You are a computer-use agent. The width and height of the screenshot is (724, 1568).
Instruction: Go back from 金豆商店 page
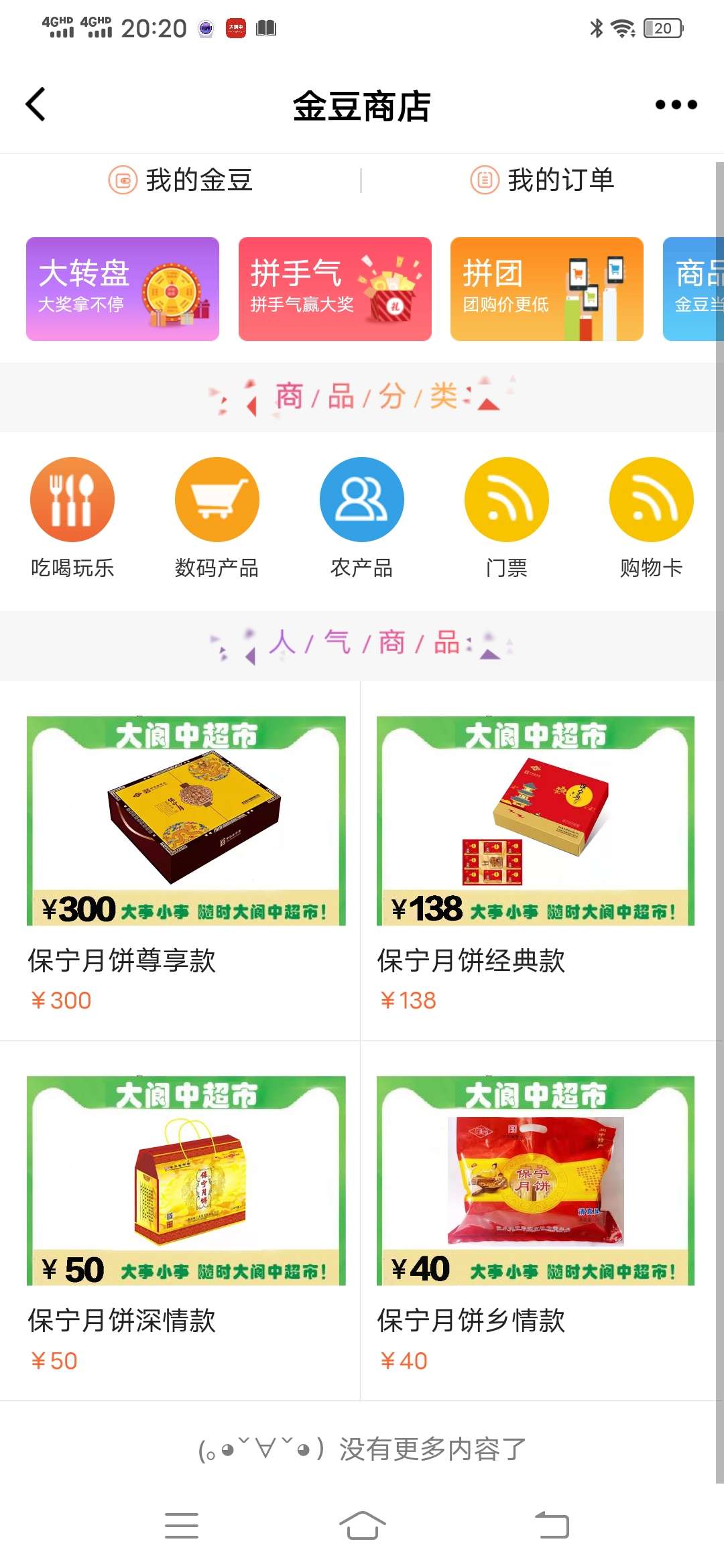point(36,105)
